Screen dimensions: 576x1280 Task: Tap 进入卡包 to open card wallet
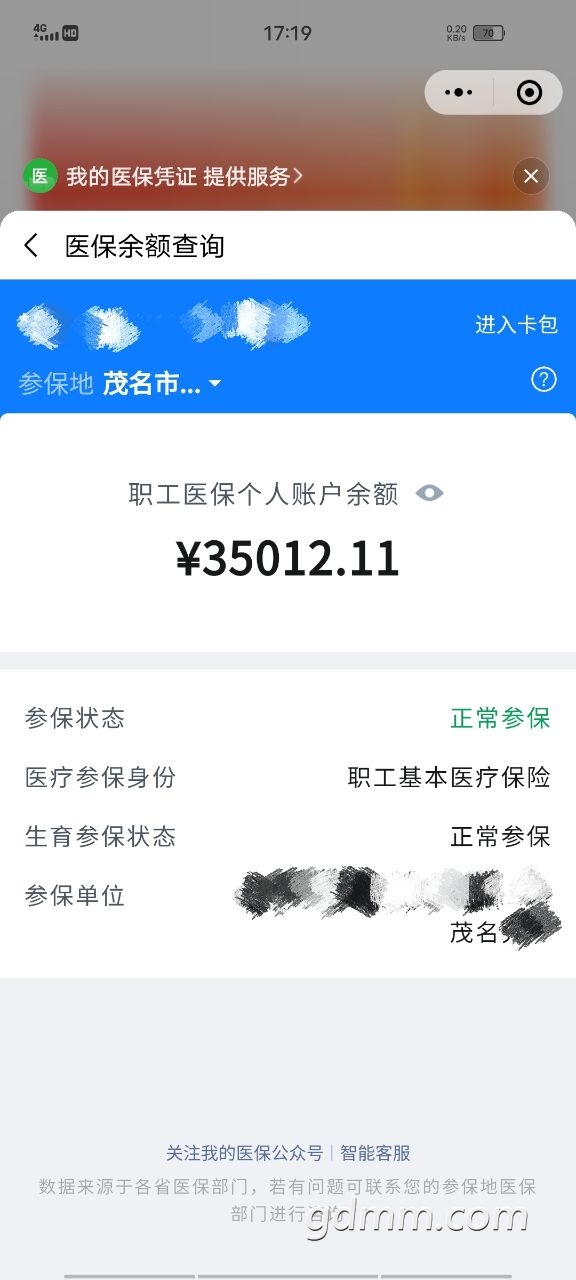(516, 324)
